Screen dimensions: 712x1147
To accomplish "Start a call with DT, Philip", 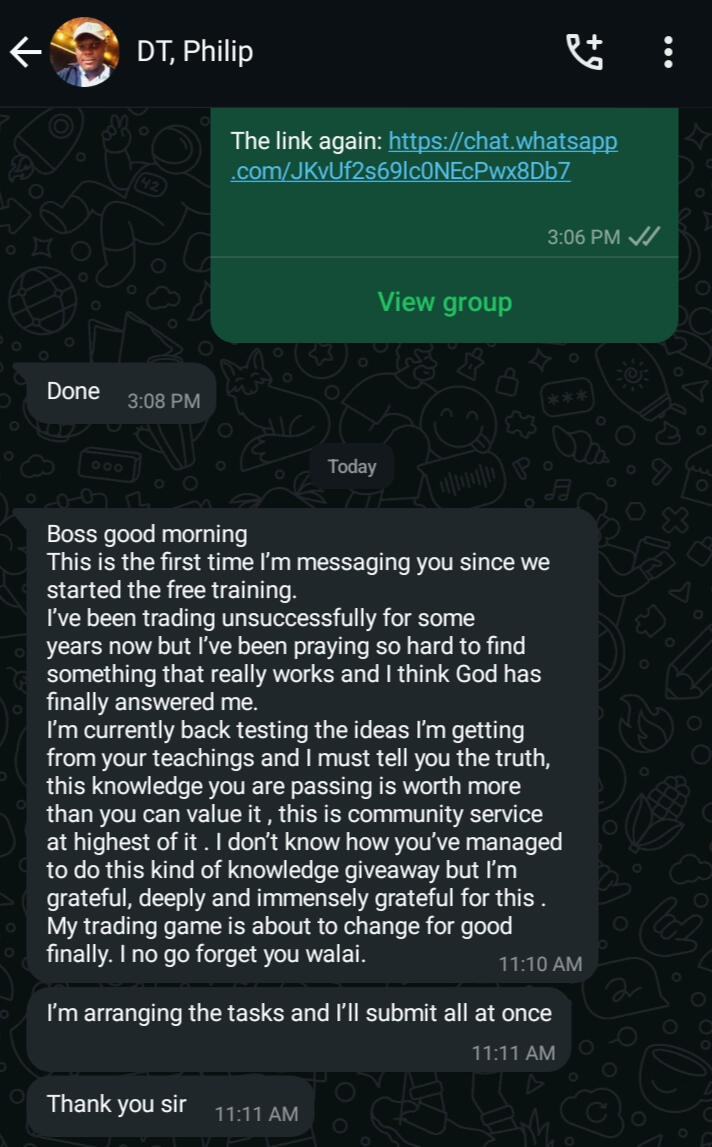I will click(585, 52).
